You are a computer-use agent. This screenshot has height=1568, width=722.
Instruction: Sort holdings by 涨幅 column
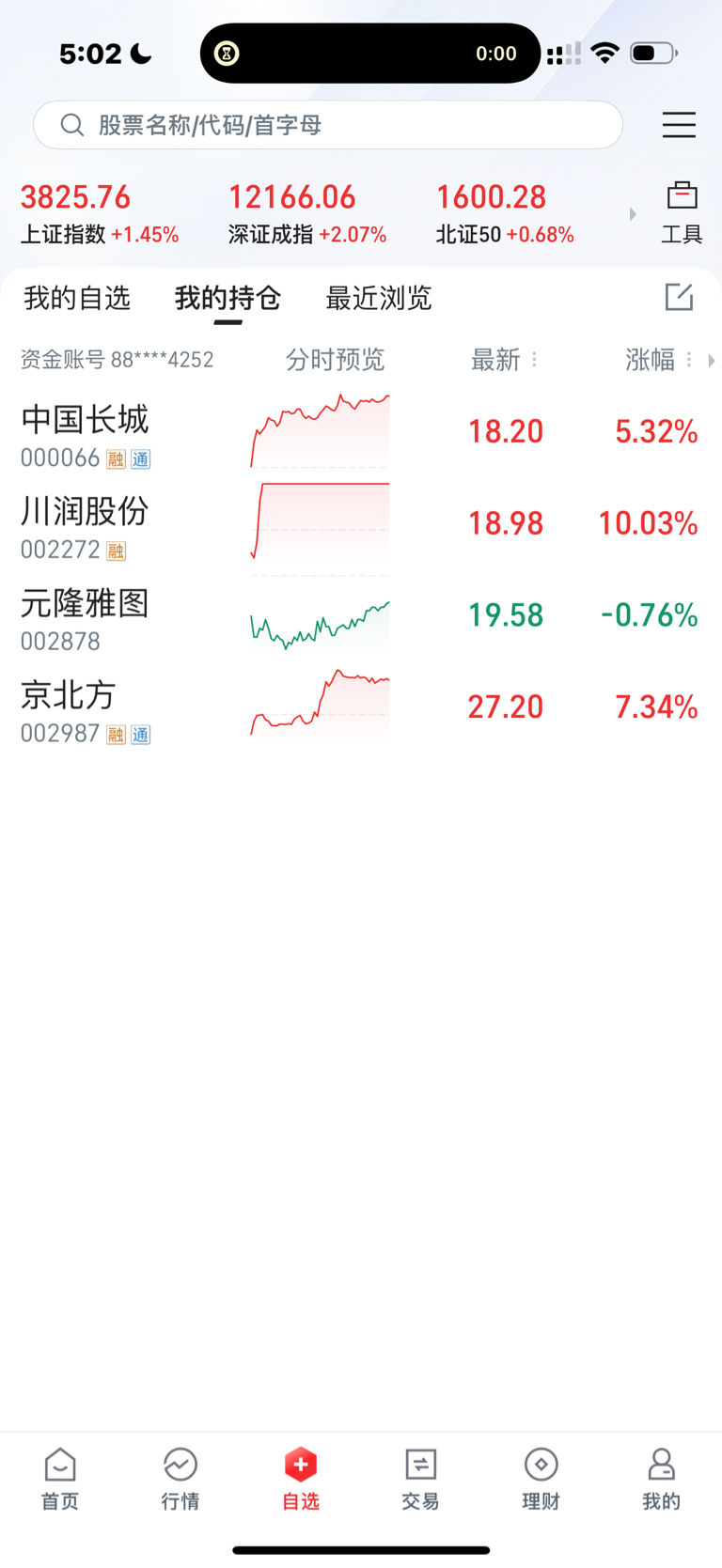point(659,360)
